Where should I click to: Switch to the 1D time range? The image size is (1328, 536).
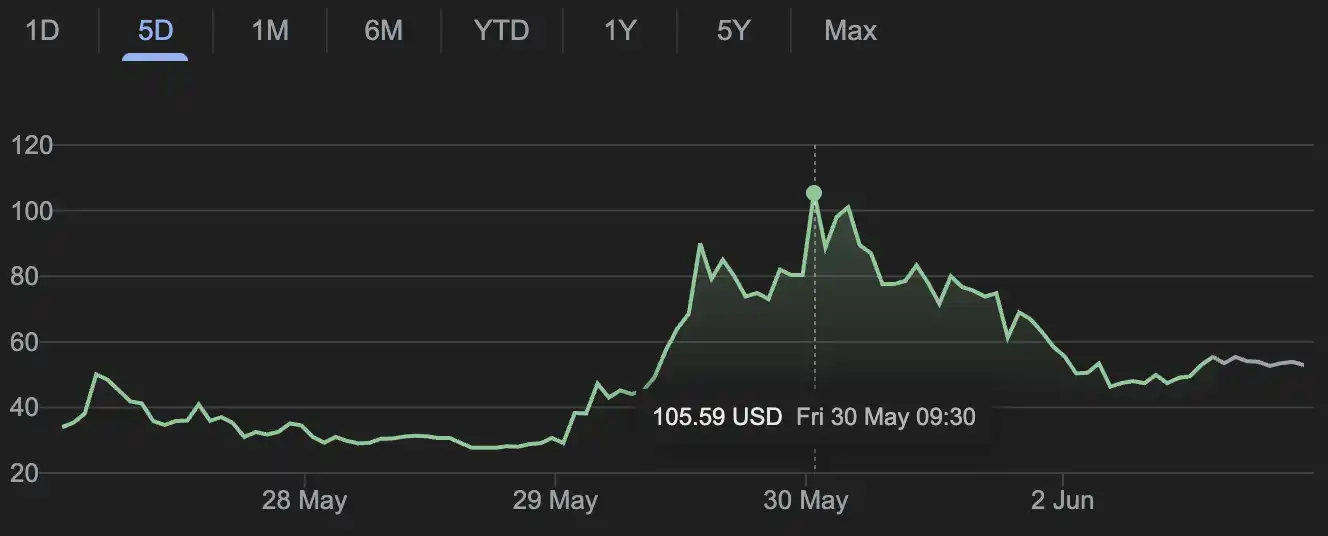[42, 31]
